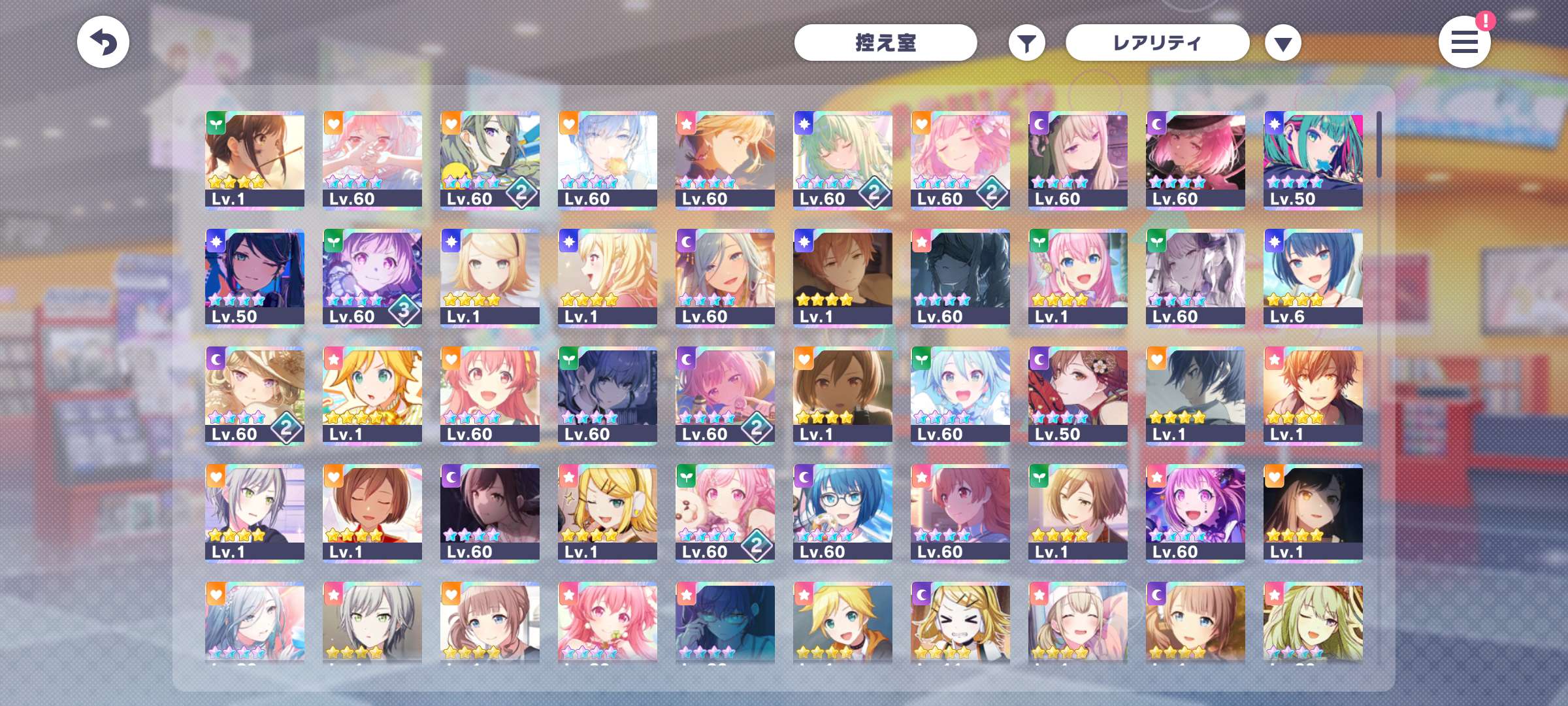
Task: Open the green-haired sleeping Lv.60 card
Action: pos(843,160)
